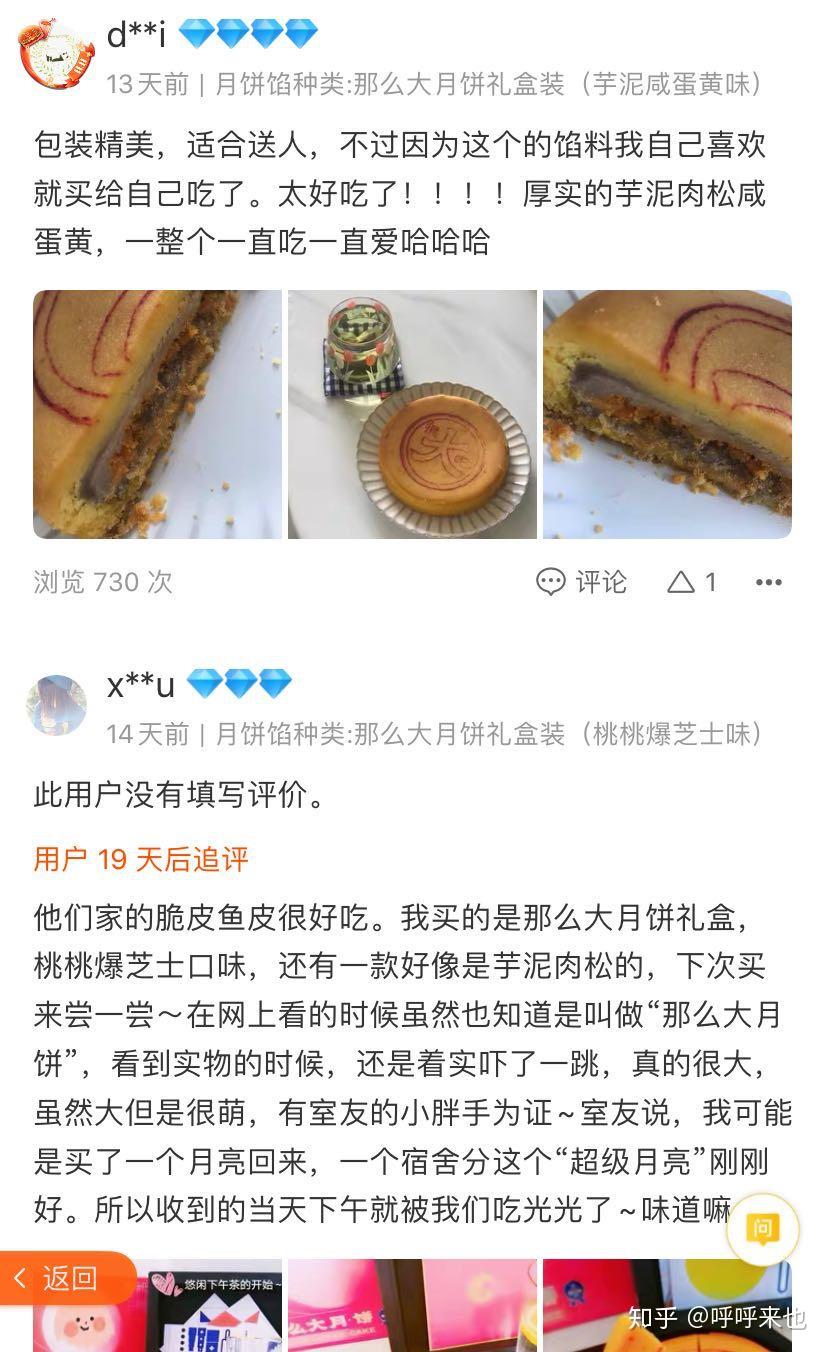
Task: Open d**i's third mooncake cross-section photo
Action: pos(667,414)
